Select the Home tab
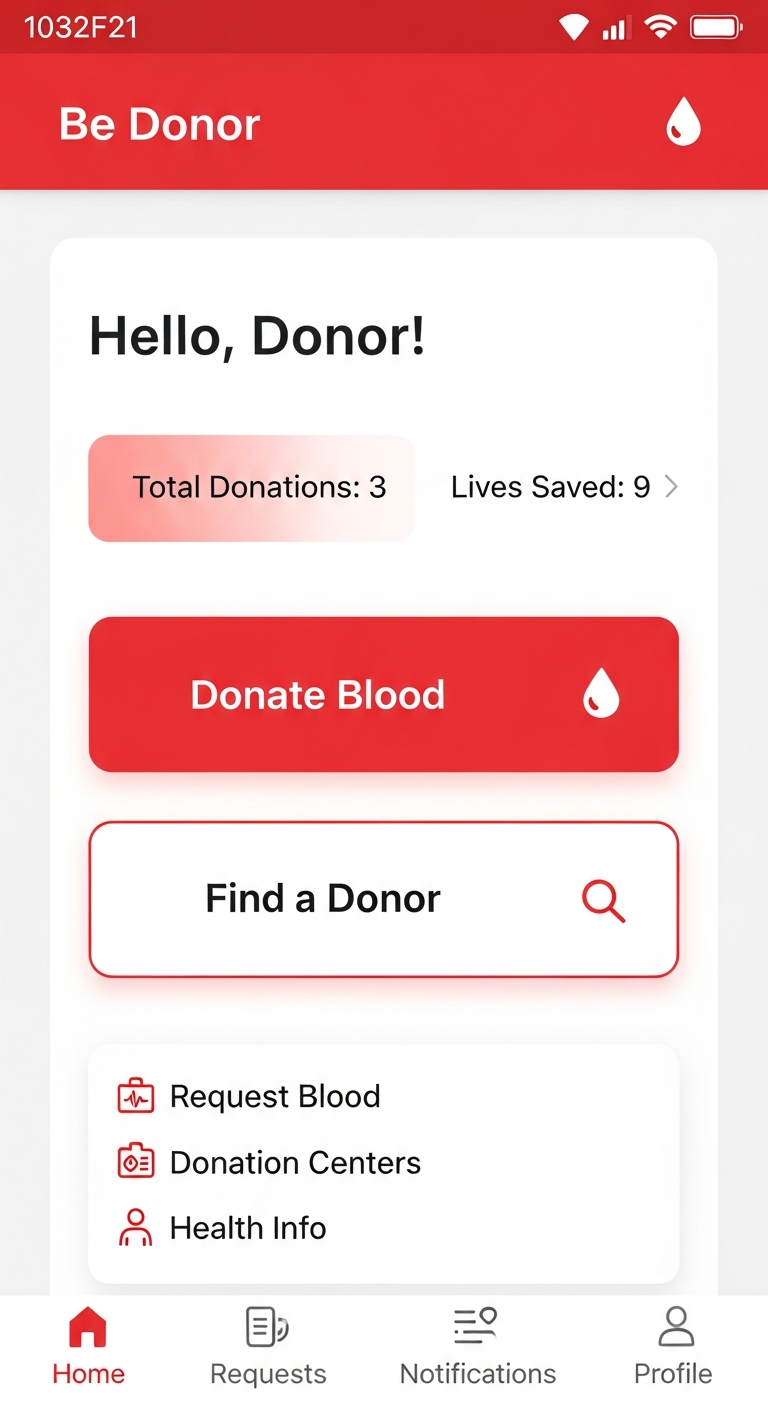 pos(88,1346)
